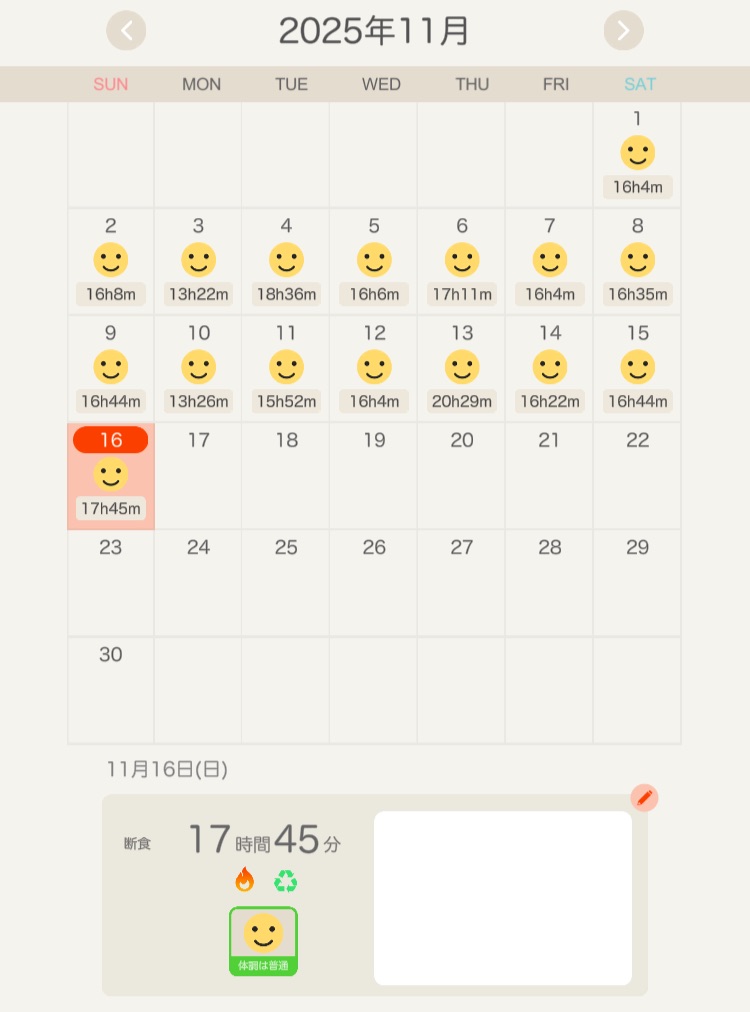Viewport: 750px width, 1012px height.
Task: Tap the empty memo box
Action: tap(502, 897)
